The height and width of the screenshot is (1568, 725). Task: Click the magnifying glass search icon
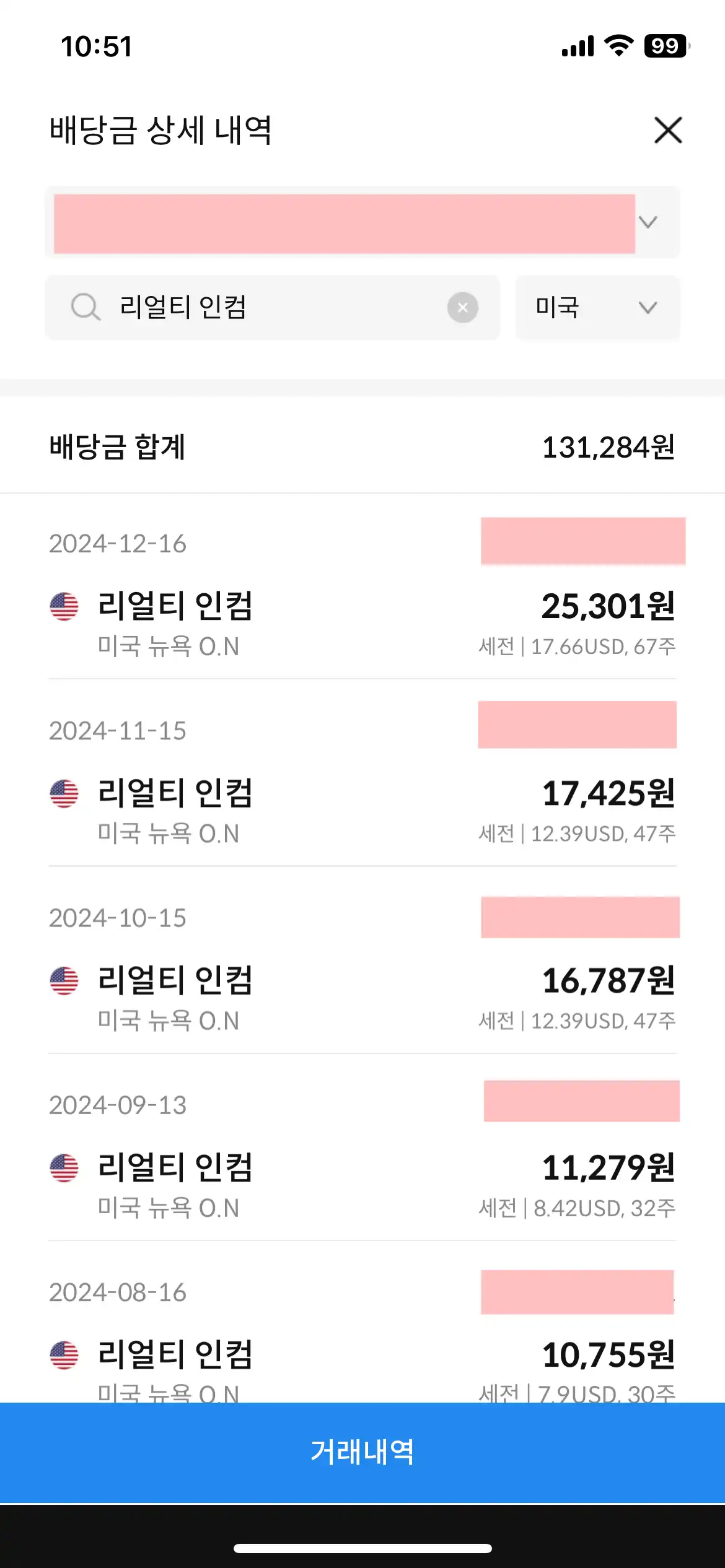[87, 308]
